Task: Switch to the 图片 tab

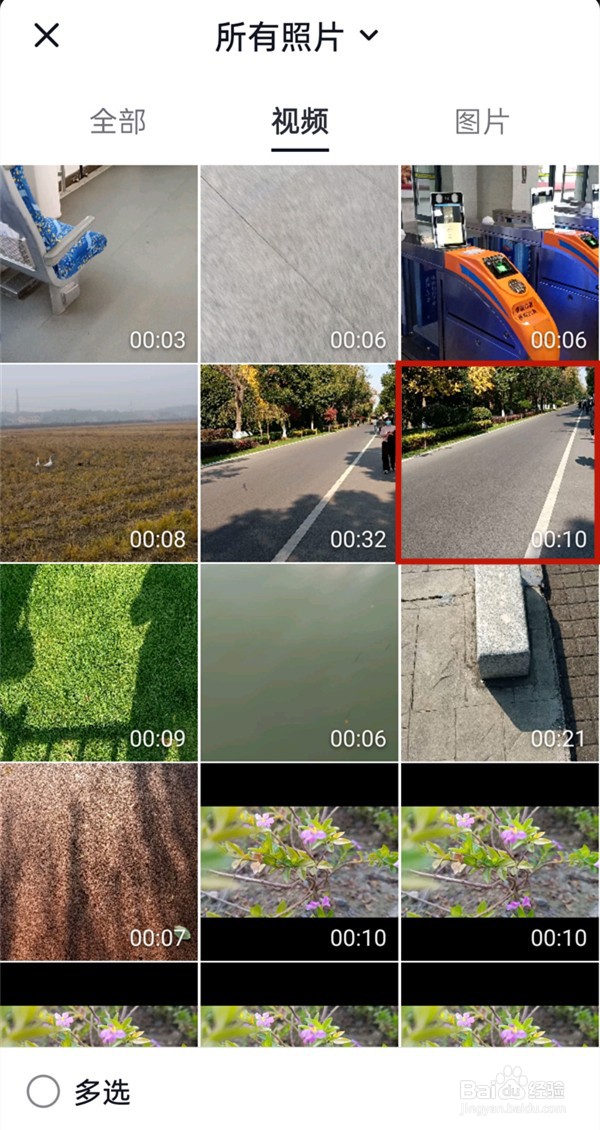Action: [482, 122]
